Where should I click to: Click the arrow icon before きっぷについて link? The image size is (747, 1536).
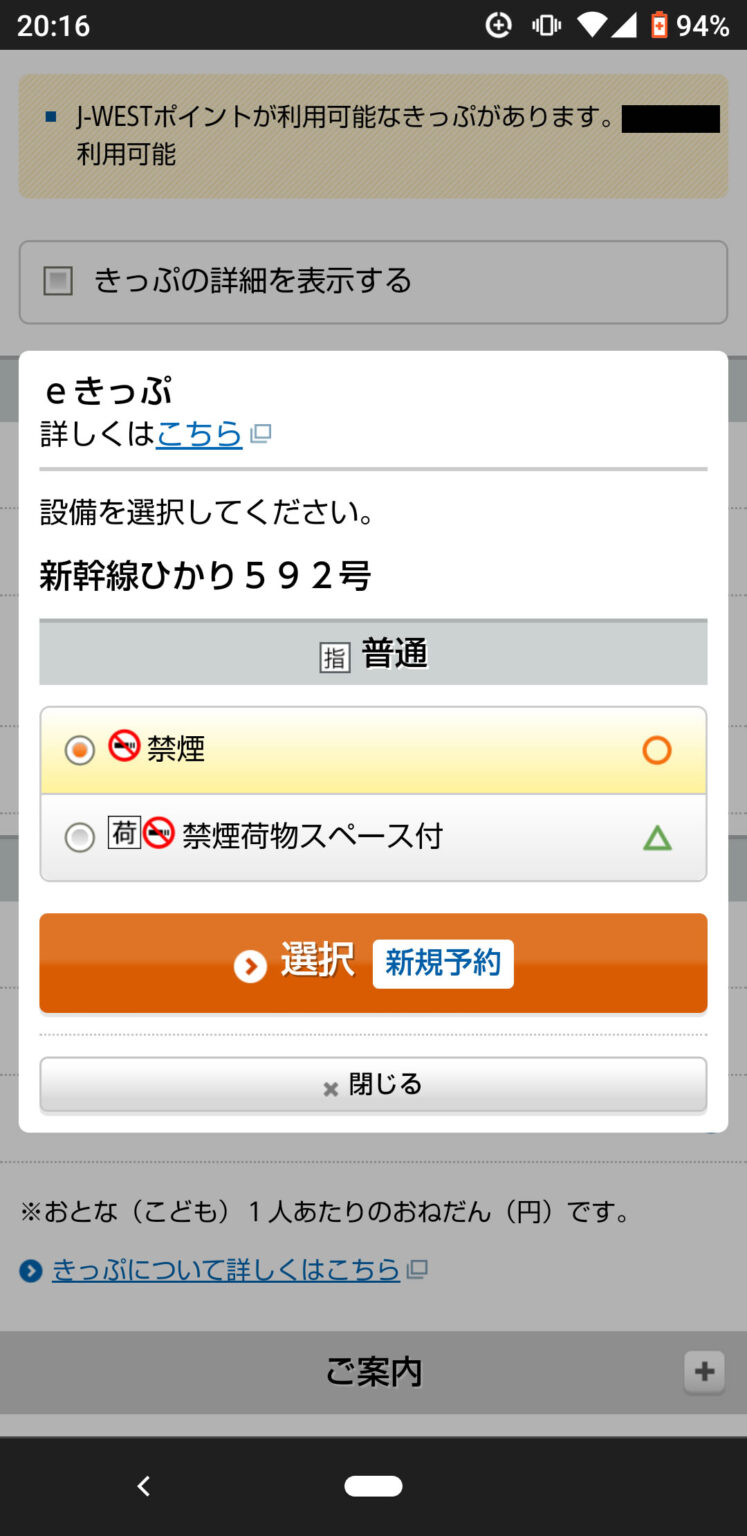pos(32,1269)
